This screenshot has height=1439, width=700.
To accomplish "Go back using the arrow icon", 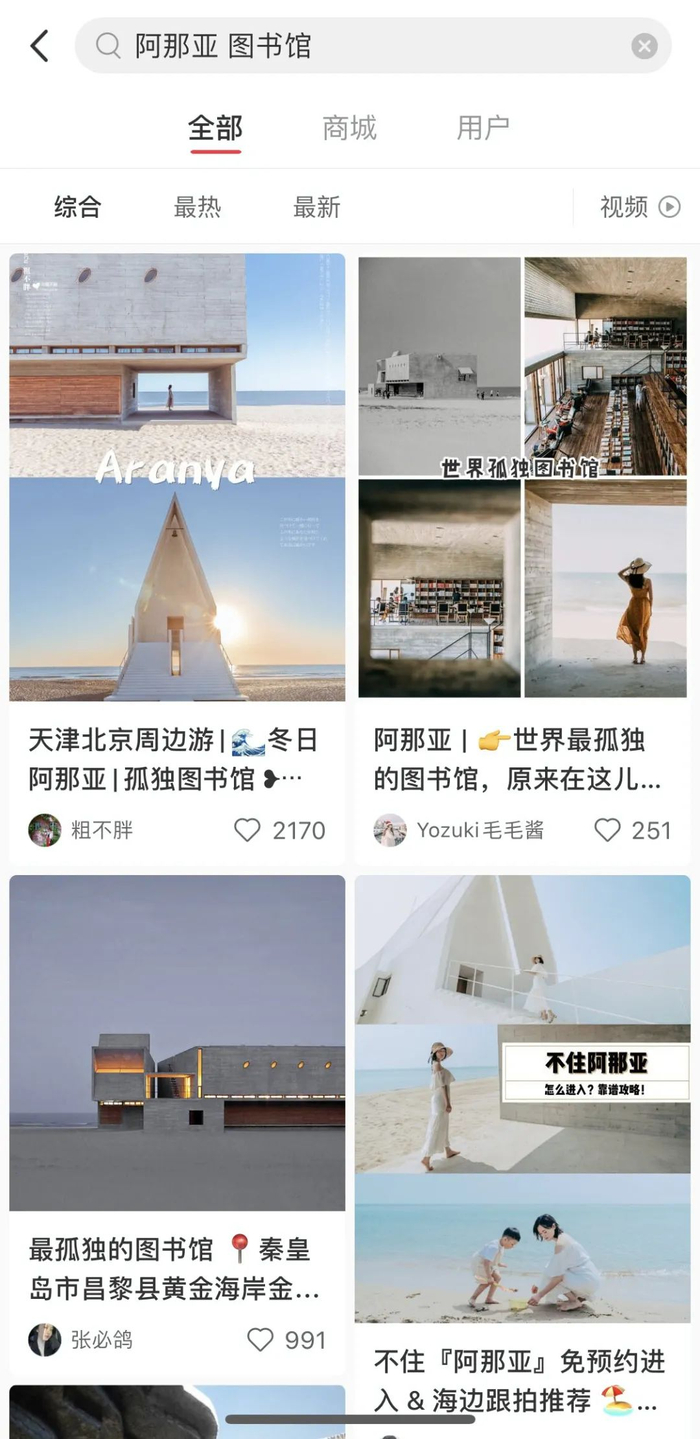I will (39, 46).
